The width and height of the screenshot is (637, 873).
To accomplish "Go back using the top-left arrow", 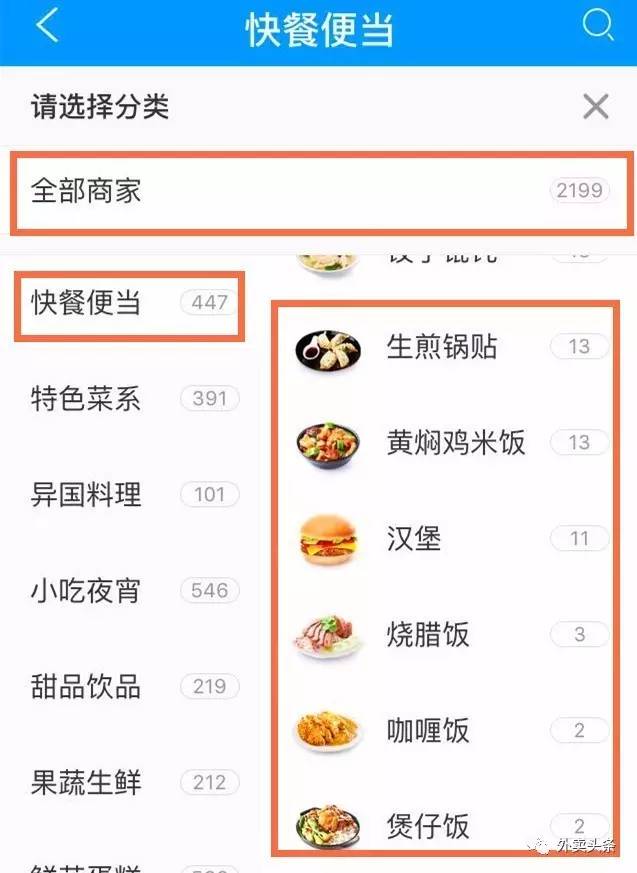I will coord(47,27).
